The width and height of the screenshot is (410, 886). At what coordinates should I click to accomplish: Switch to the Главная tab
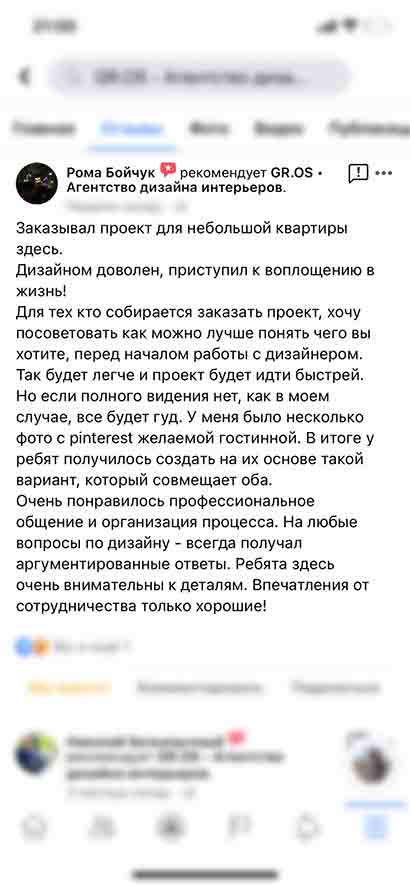point(43,128)
